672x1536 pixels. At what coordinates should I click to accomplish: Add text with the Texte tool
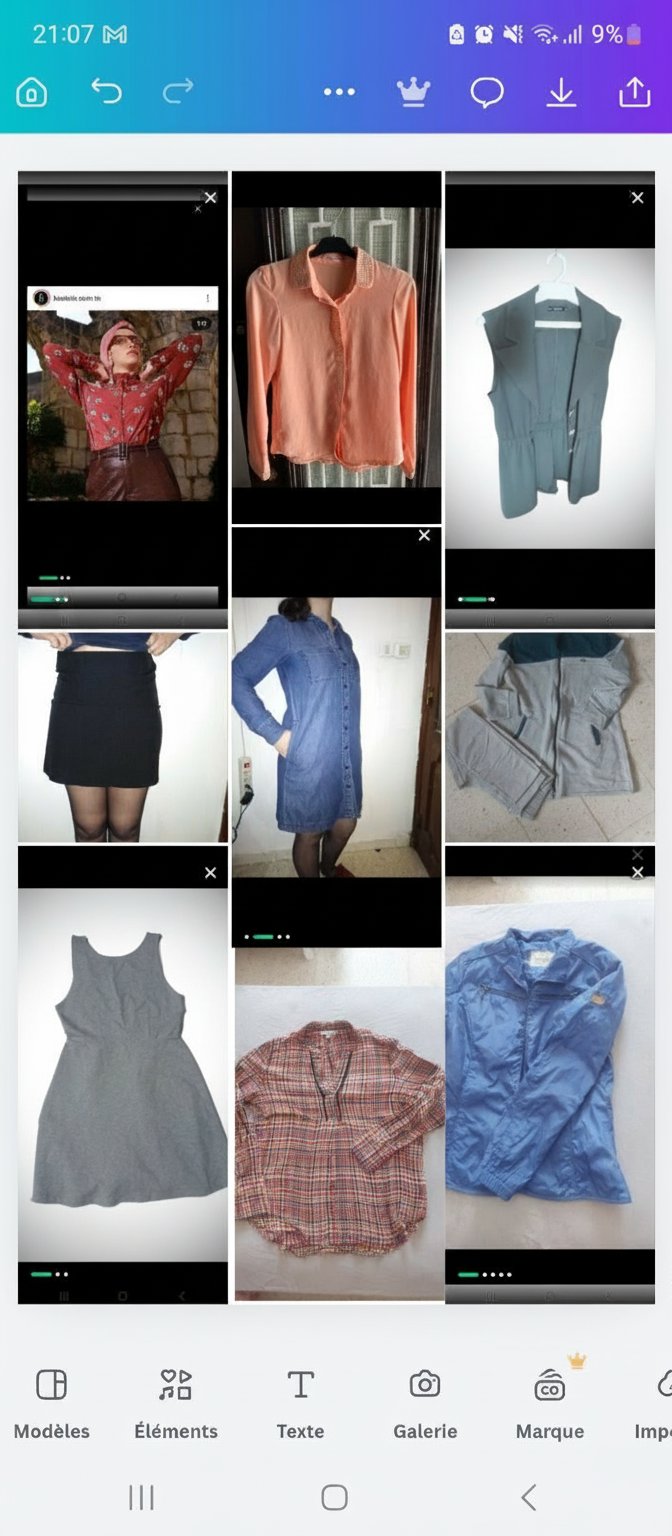point(300,1404)
